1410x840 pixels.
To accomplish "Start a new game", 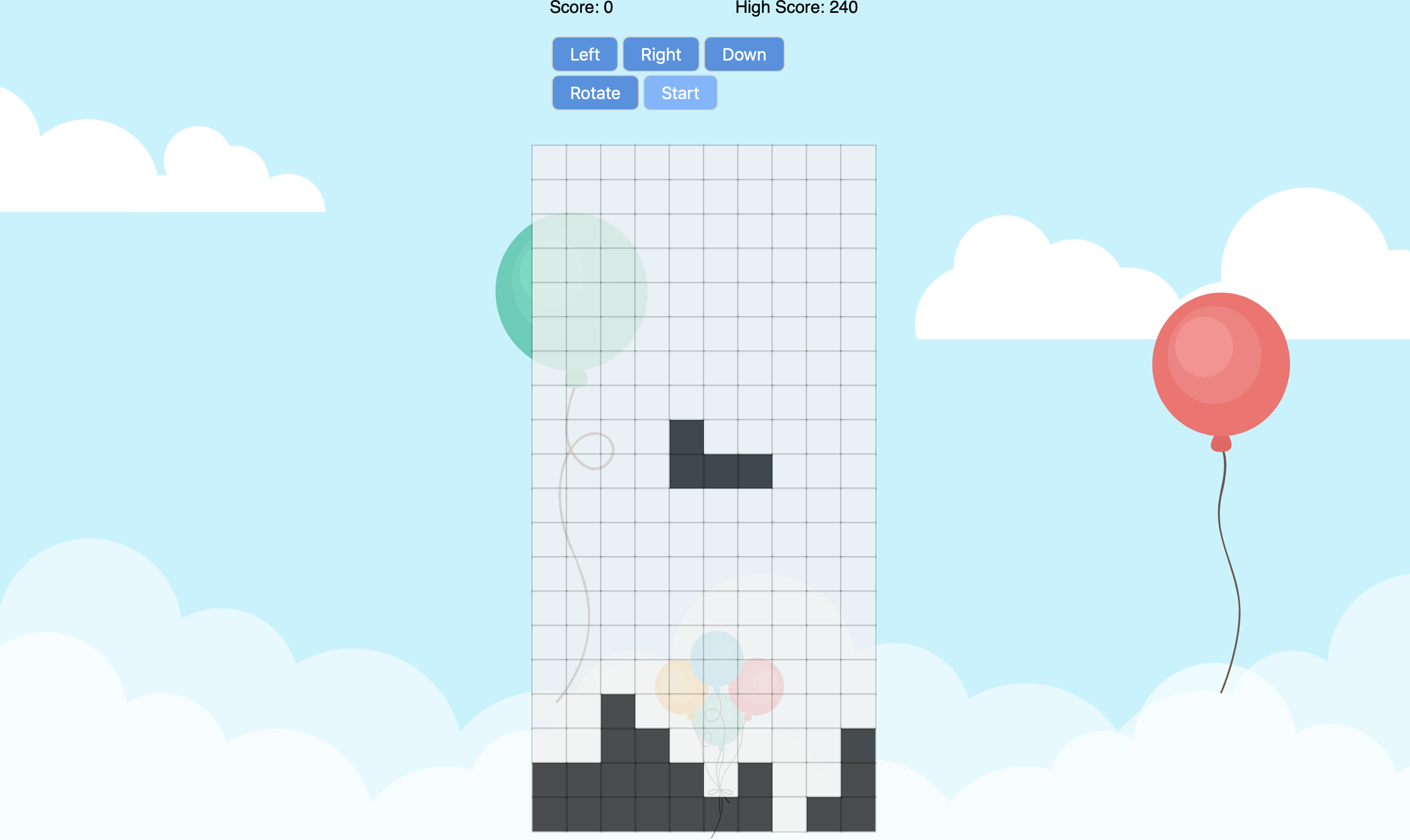I will tap(679, 93).
